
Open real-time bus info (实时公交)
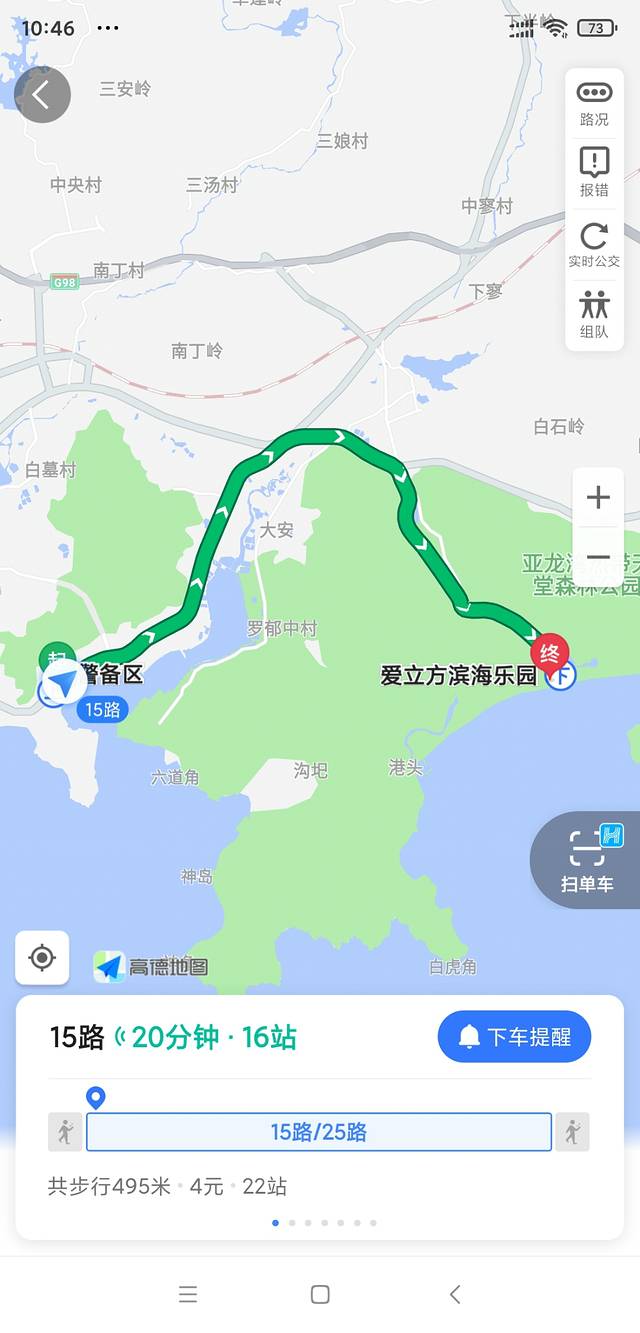pos(594,243)
